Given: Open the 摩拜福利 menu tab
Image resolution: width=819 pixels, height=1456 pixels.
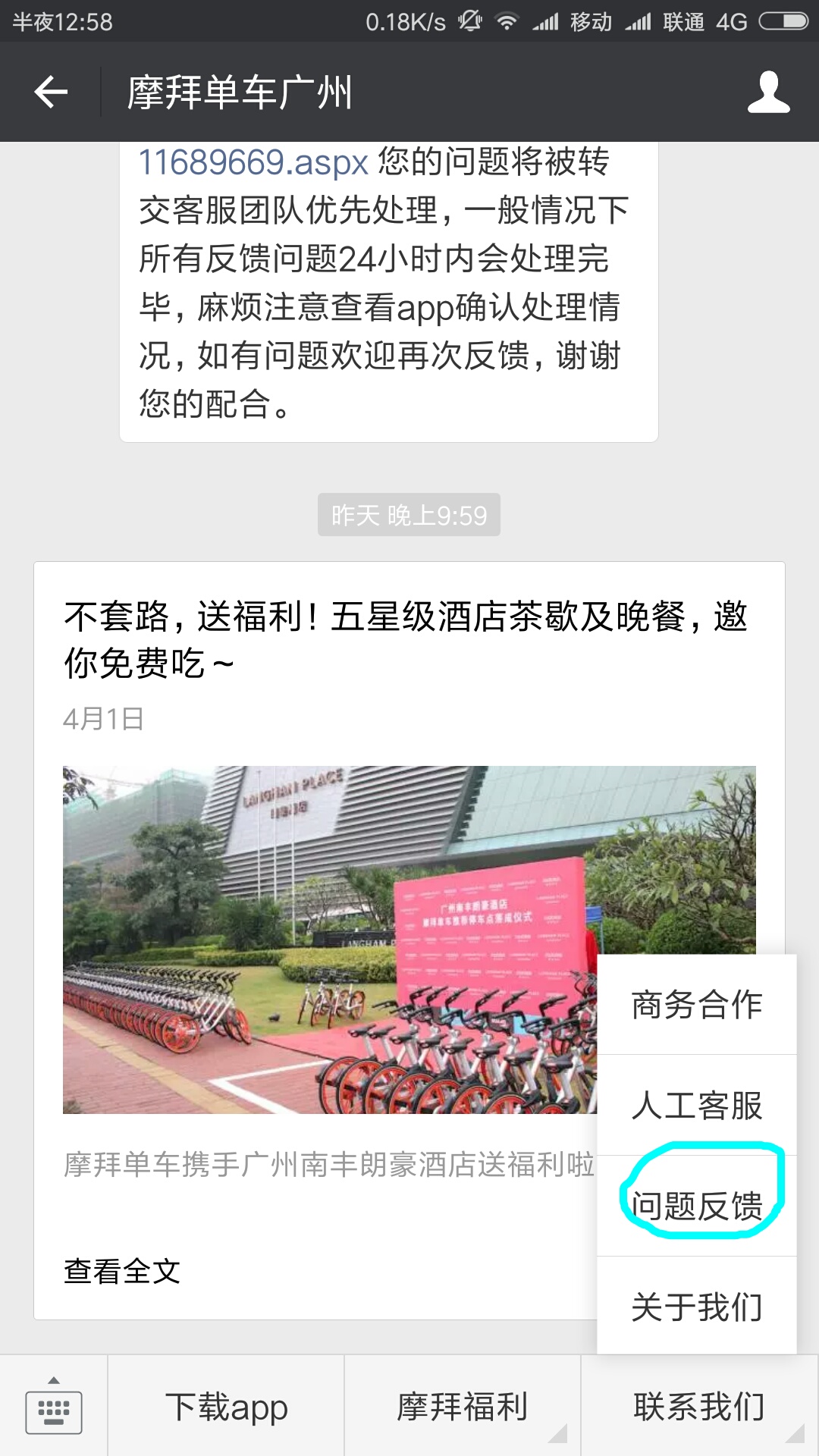Looking at the screenshot, I should (x=463, y=1407).
